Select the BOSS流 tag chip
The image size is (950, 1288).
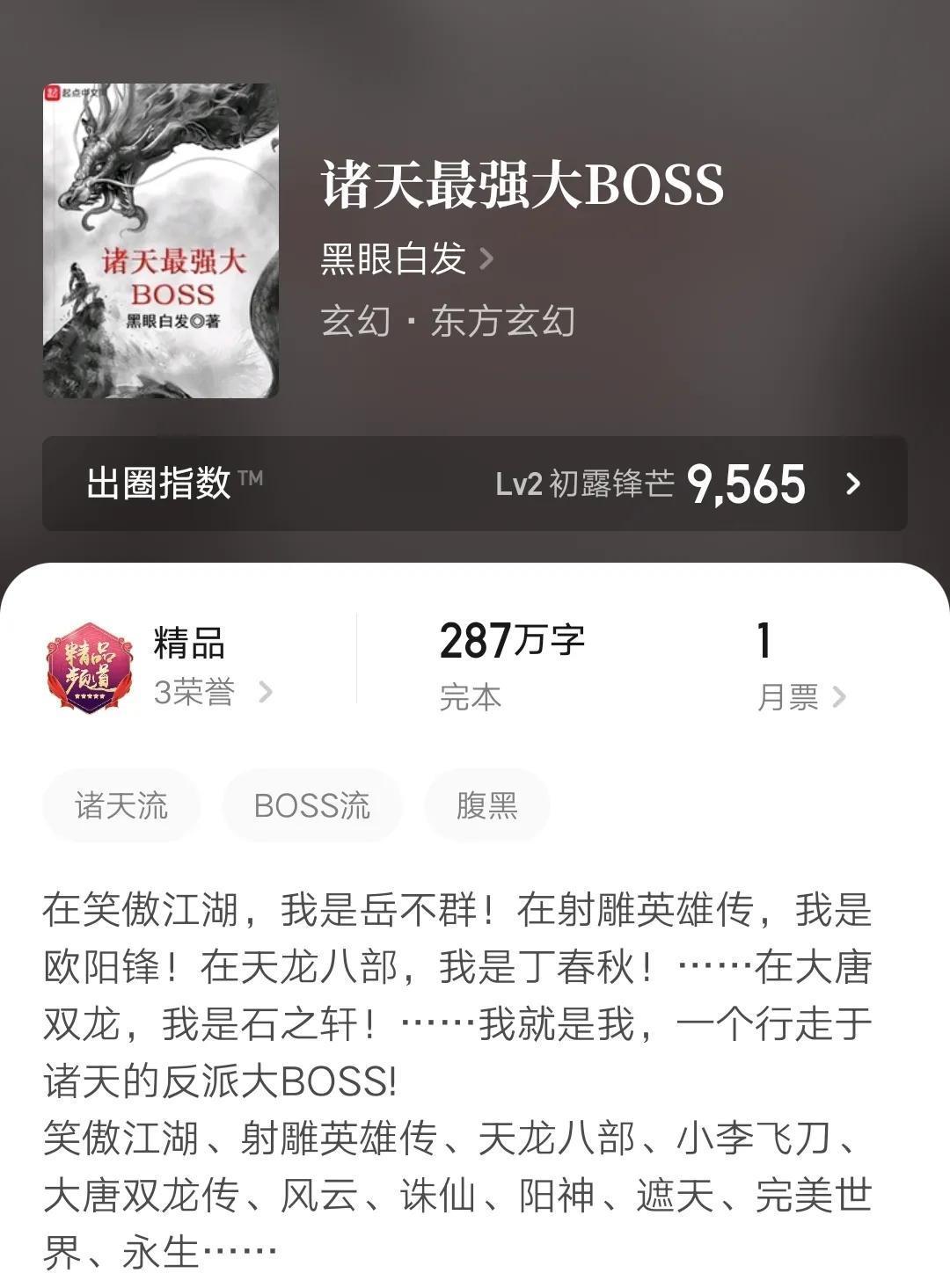311,805
